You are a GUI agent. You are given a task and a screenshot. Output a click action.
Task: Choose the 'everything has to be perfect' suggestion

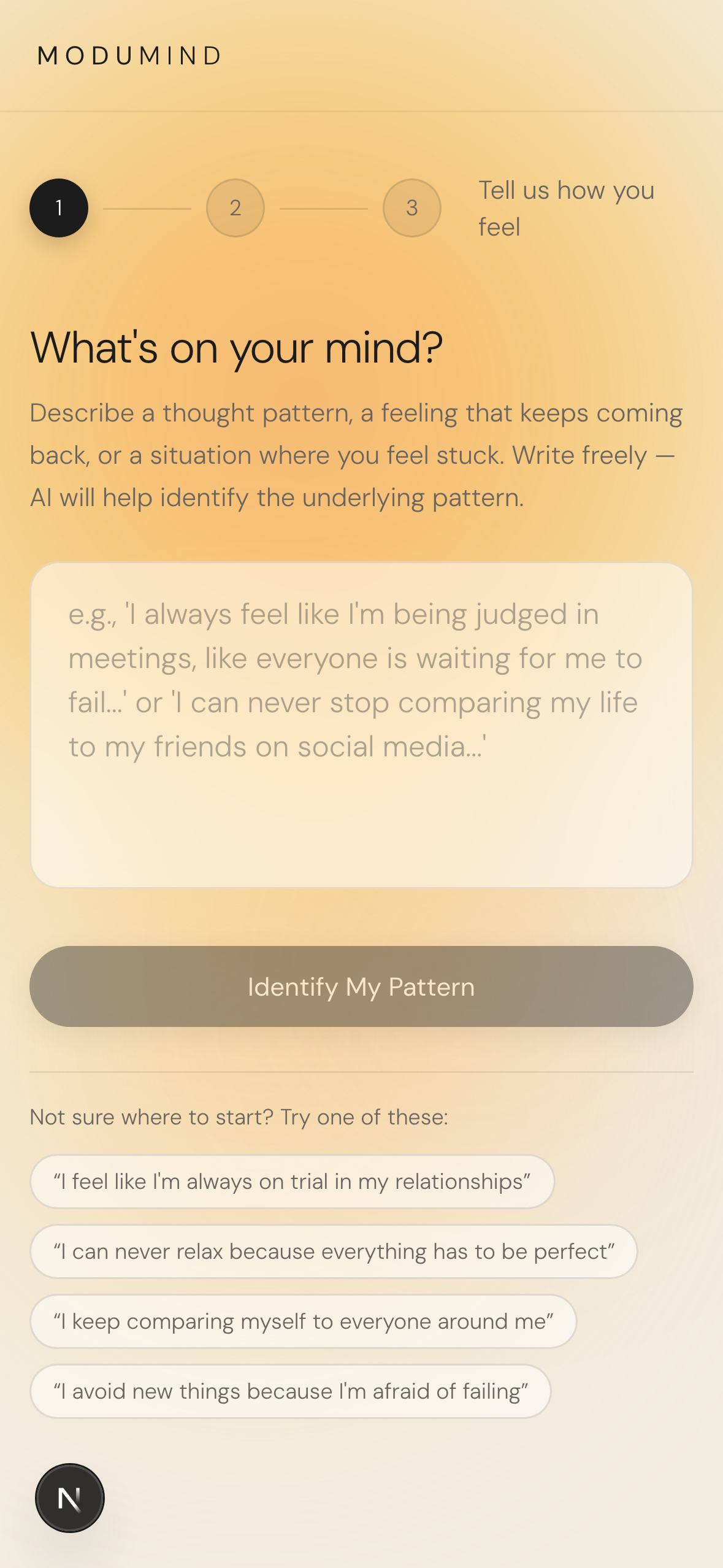(x=334, y=1251)
